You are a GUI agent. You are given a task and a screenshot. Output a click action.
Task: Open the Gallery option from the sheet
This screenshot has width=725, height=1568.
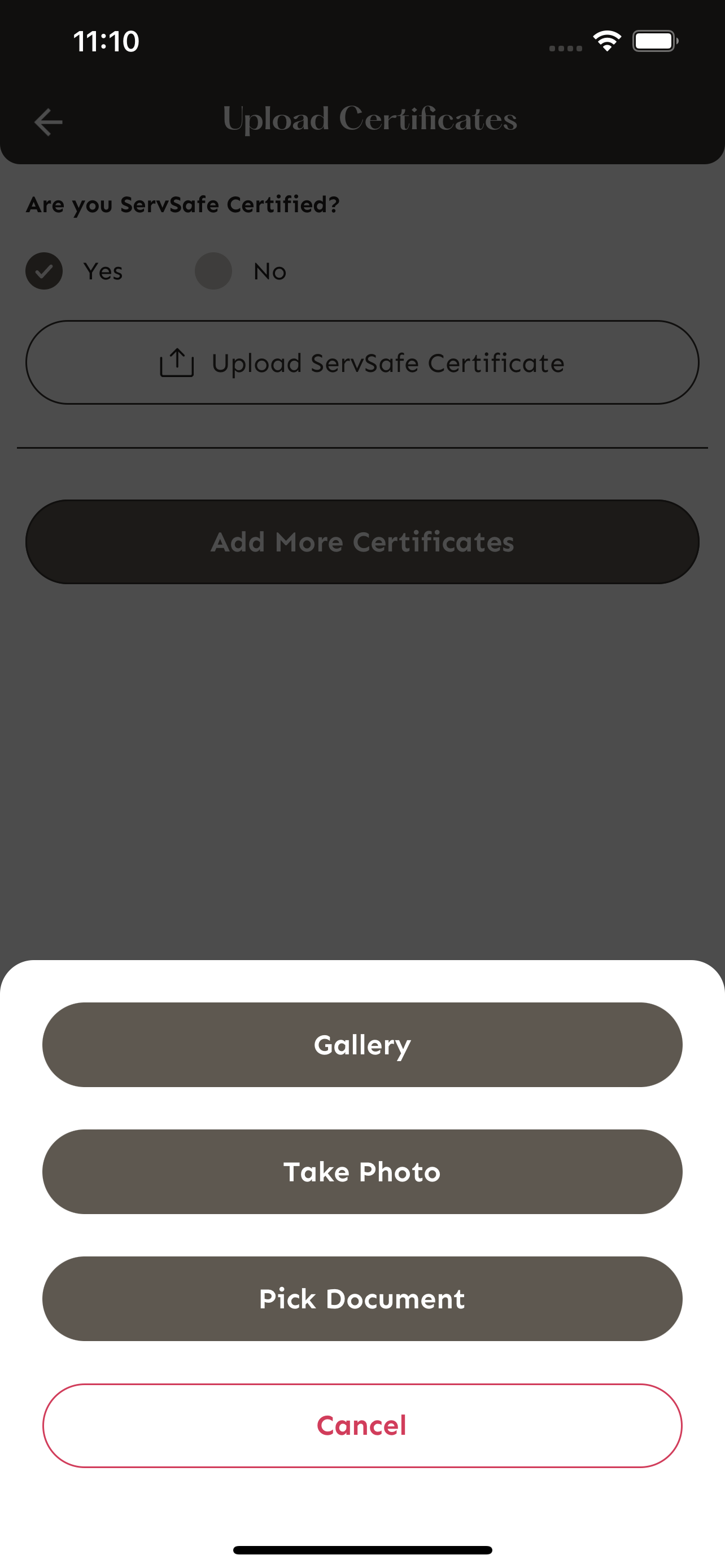click(x=361, y=1044)
